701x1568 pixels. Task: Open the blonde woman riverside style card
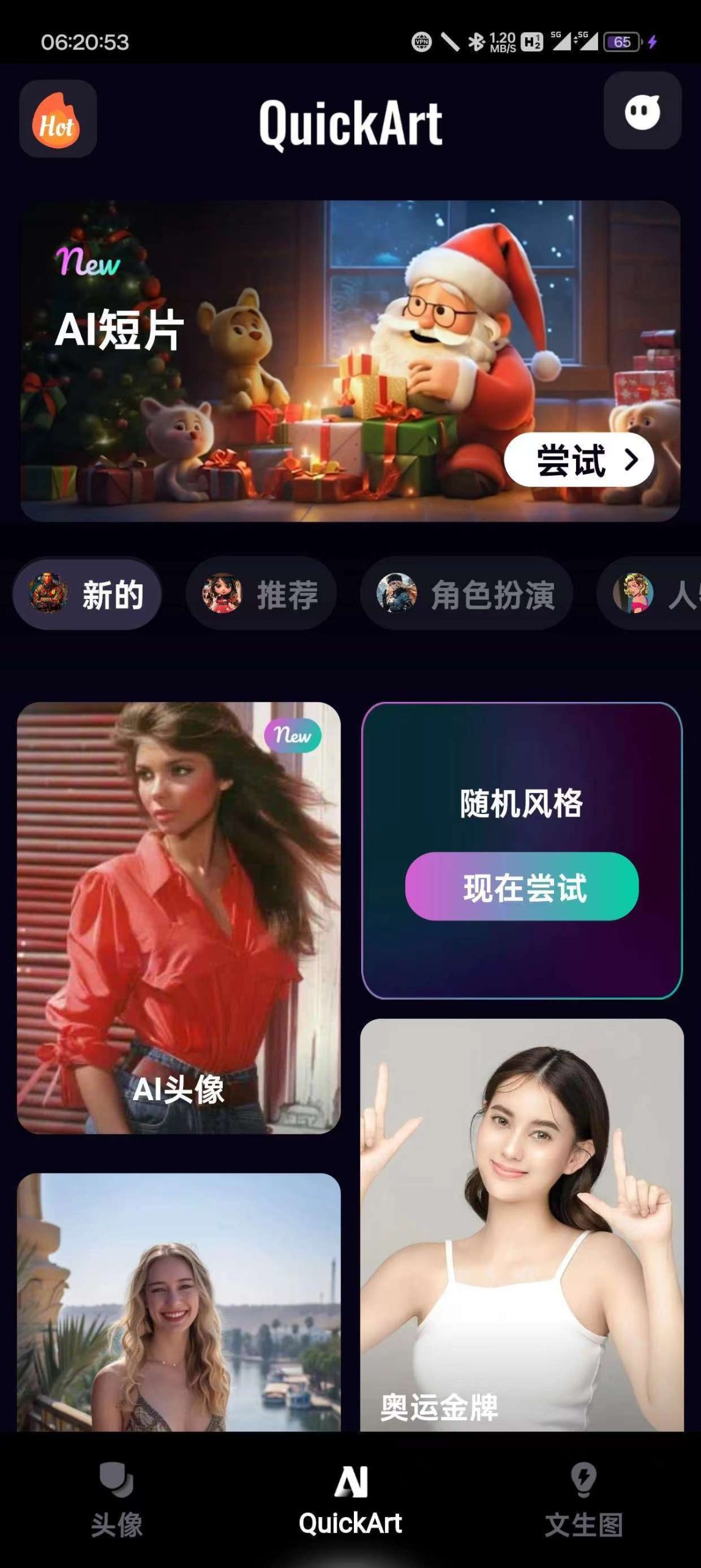pyautogui.click(x=179, y=1302)
